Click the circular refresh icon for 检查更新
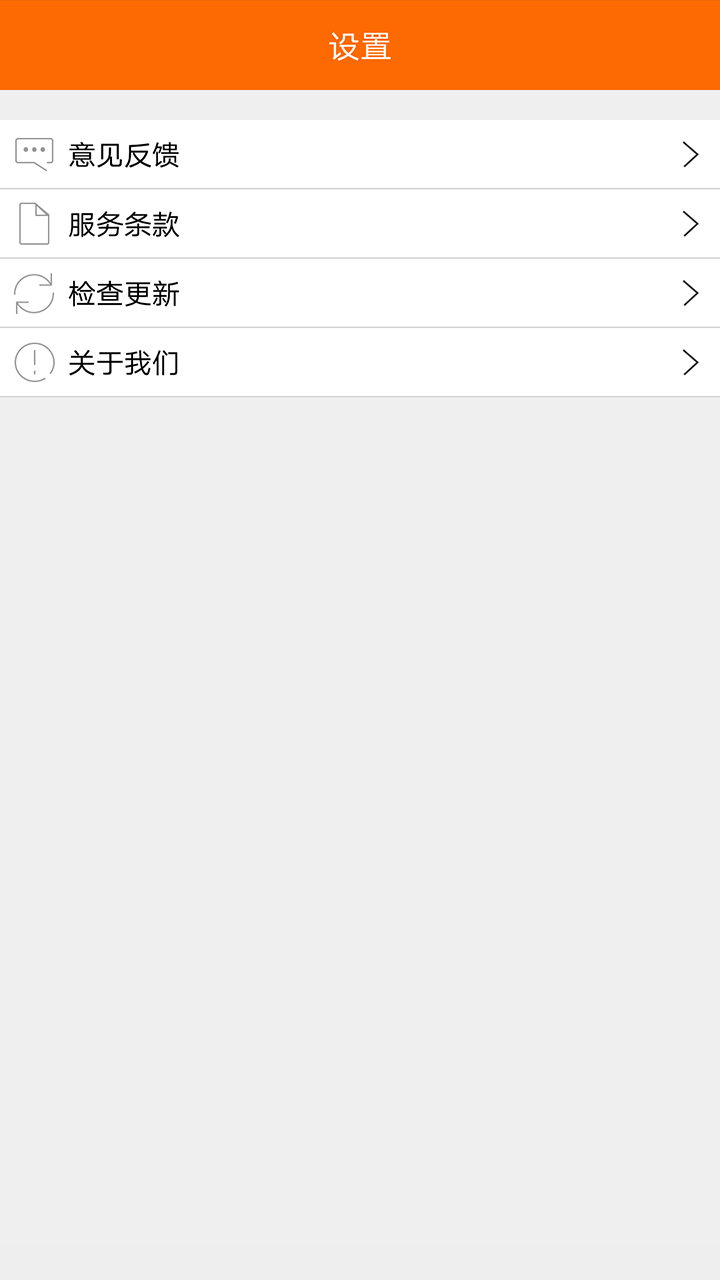 (x=35, y=293)
